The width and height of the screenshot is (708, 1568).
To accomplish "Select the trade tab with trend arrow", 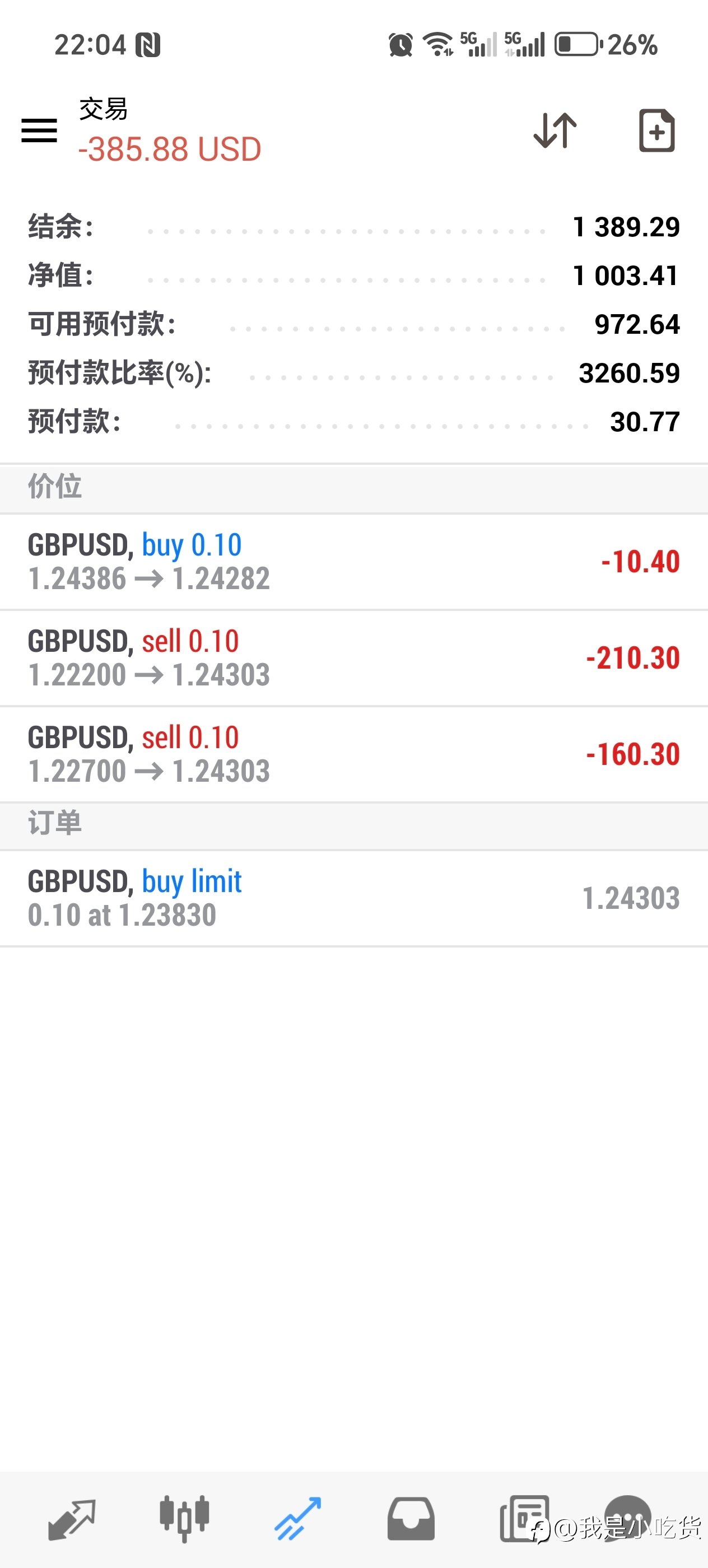I will coord(297,1519).
